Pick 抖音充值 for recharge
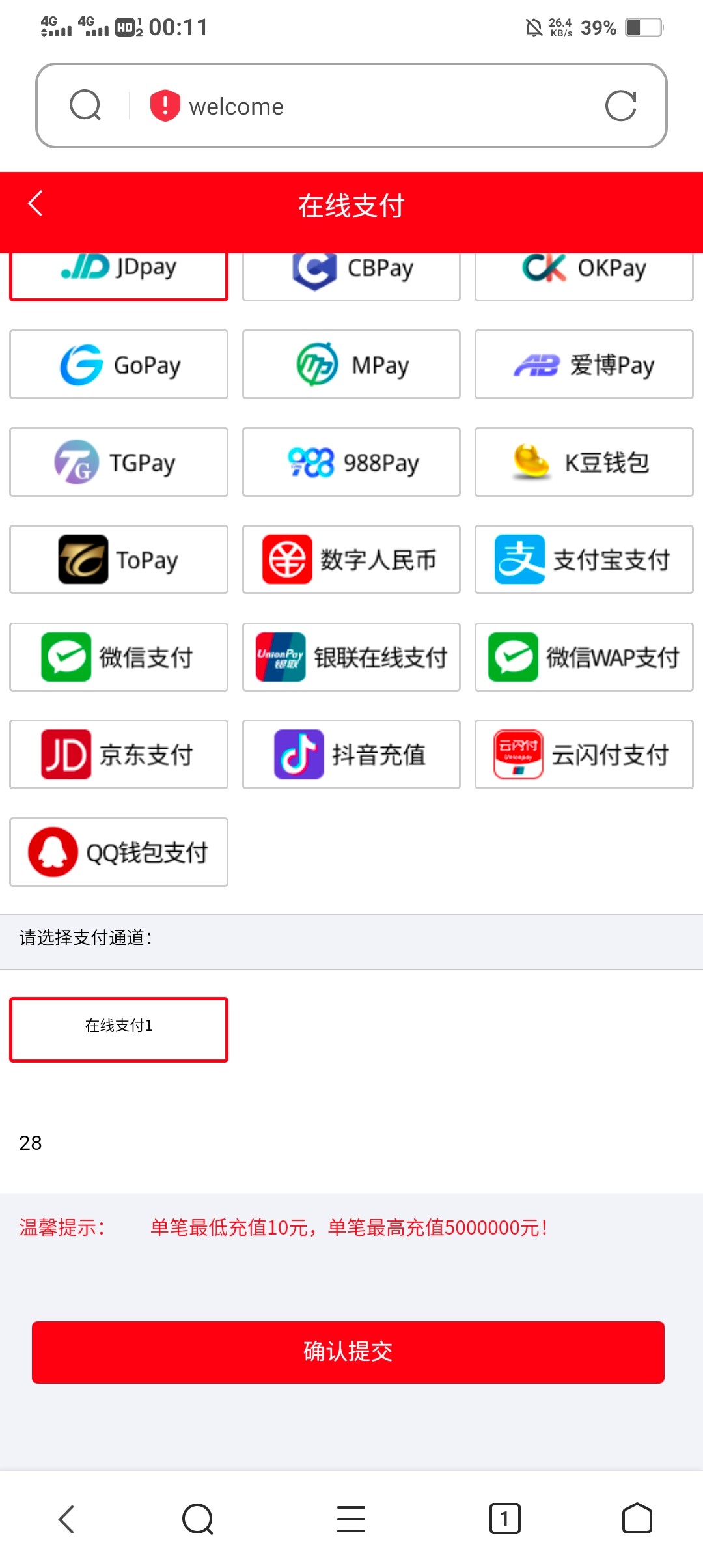 351,755
